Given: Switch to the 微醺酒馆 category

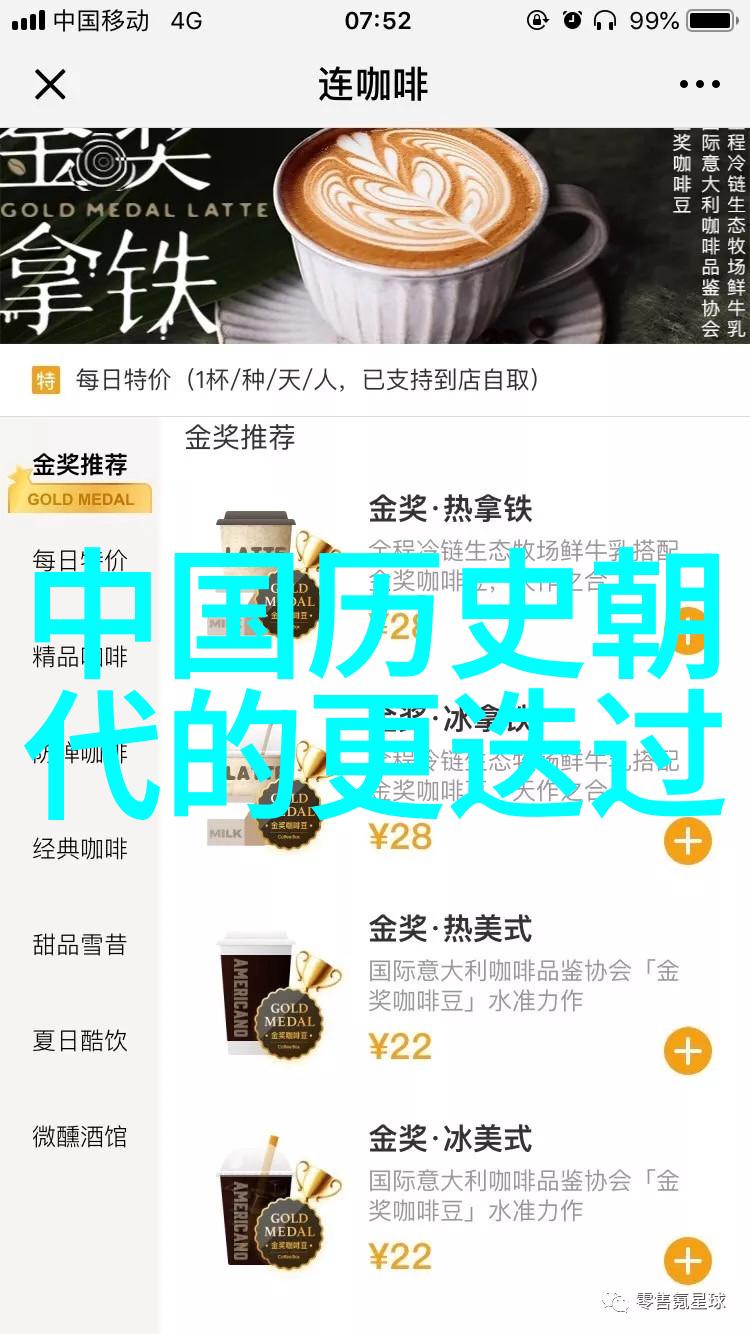Looking at the screenshot, I should 80,1137.
